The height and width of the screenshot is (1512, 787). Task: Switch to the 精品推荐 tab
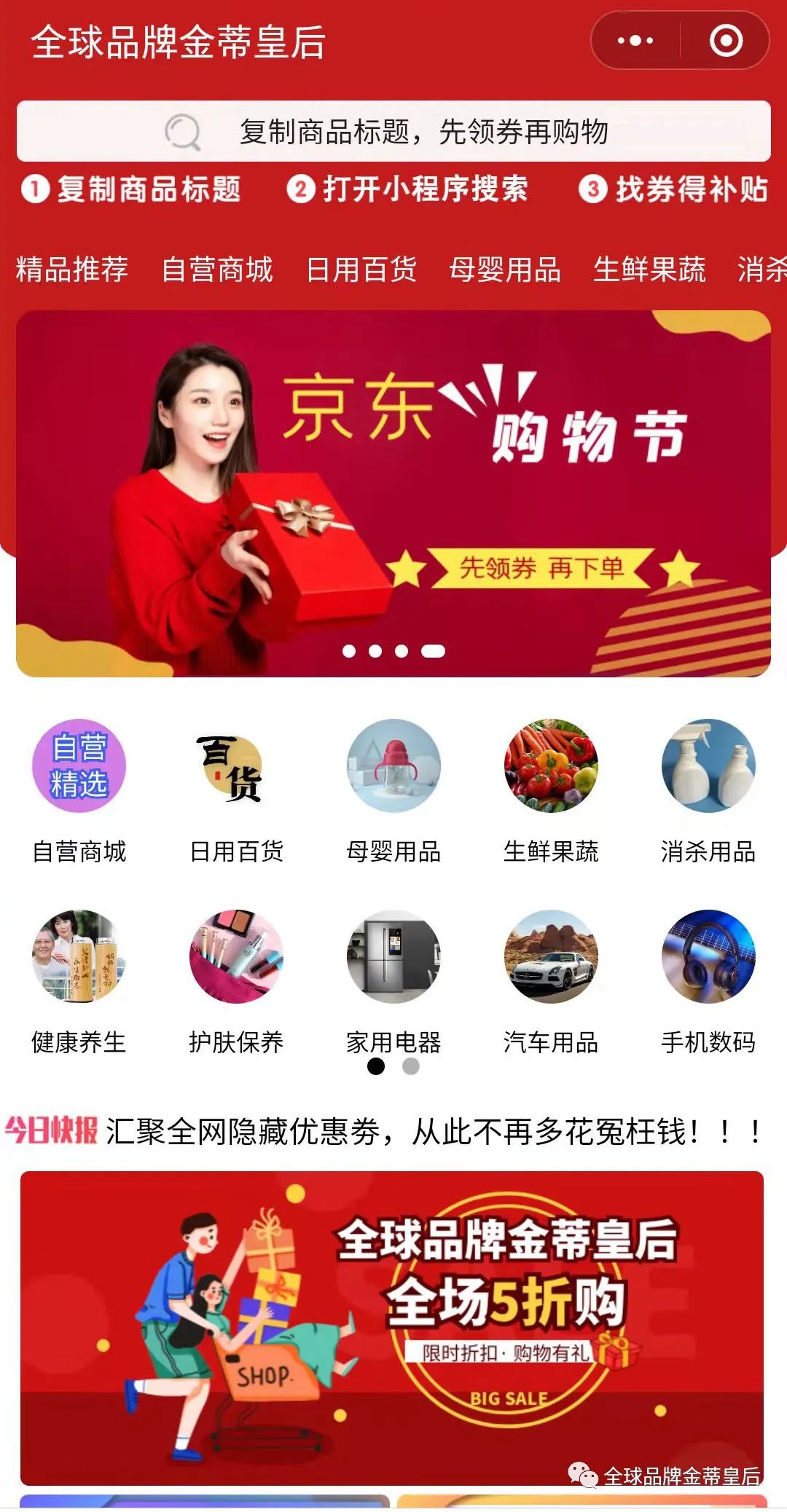tap(71, 269)
